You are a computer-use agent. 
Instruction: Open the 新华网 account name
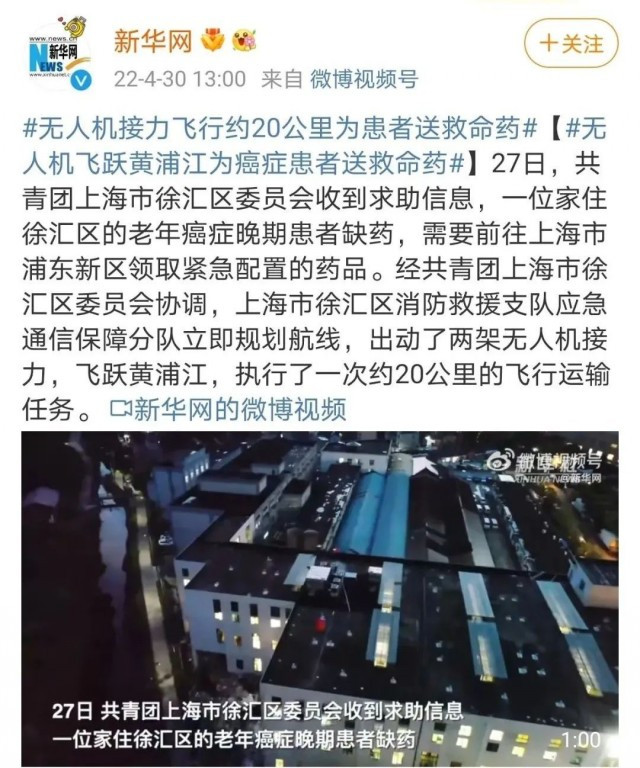[153, 41]
